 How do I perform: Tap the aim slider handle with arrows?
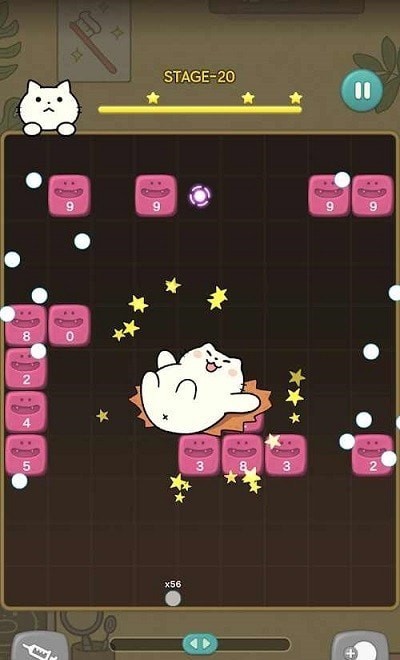(x=200, y=644)
